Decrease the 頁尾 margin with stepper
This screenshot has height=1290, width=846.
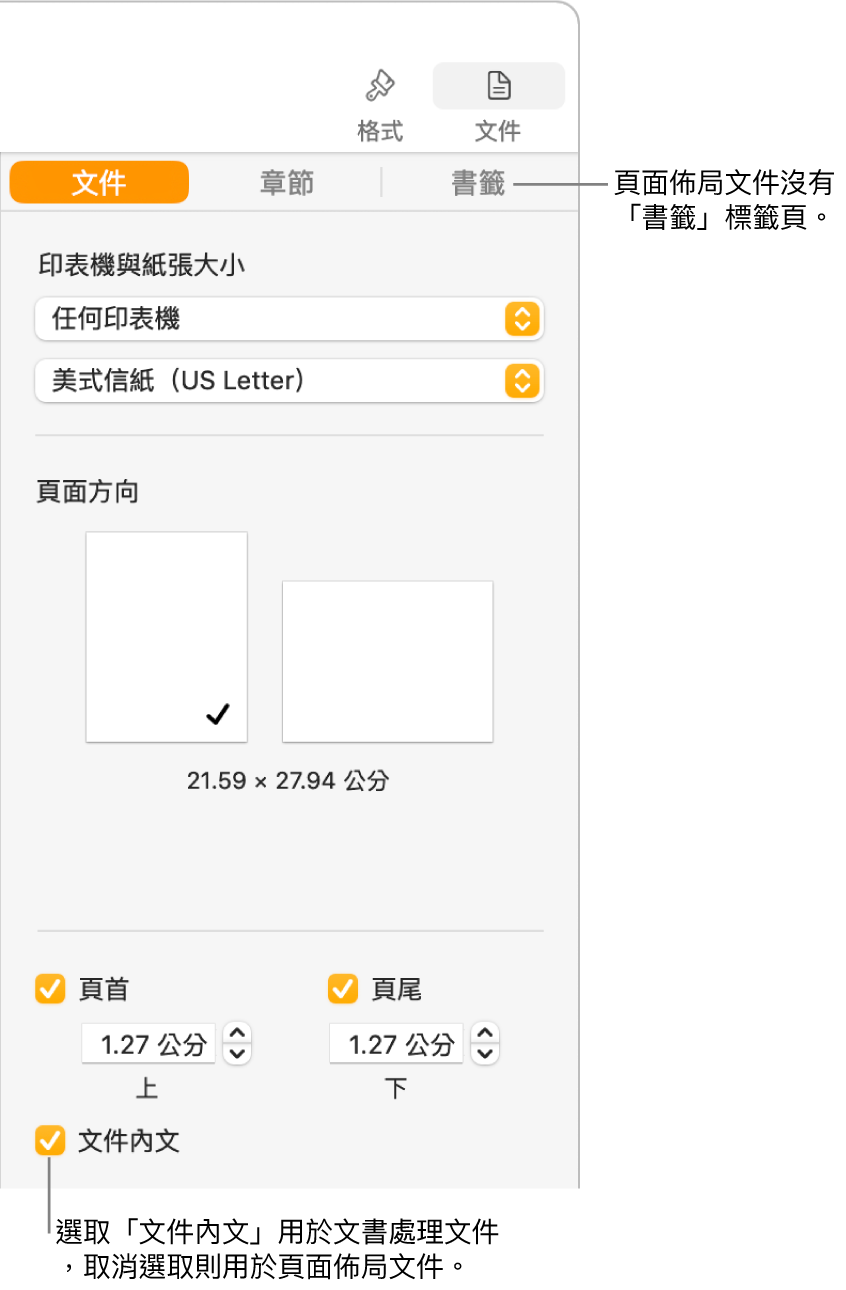(x=485, y=1054)
